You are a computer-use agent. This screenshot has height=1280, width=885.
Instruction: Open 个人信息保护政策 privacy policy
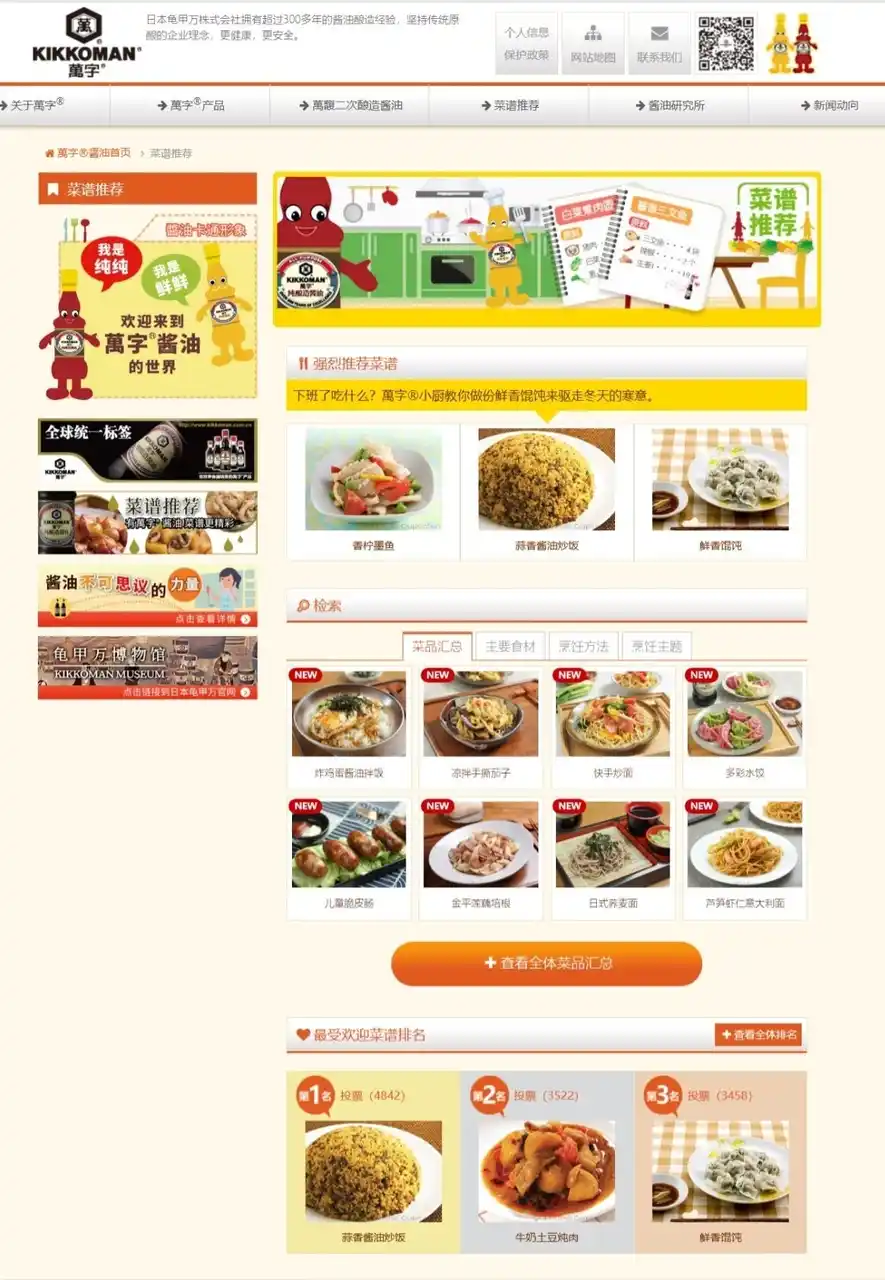click(x=526, y=43)
